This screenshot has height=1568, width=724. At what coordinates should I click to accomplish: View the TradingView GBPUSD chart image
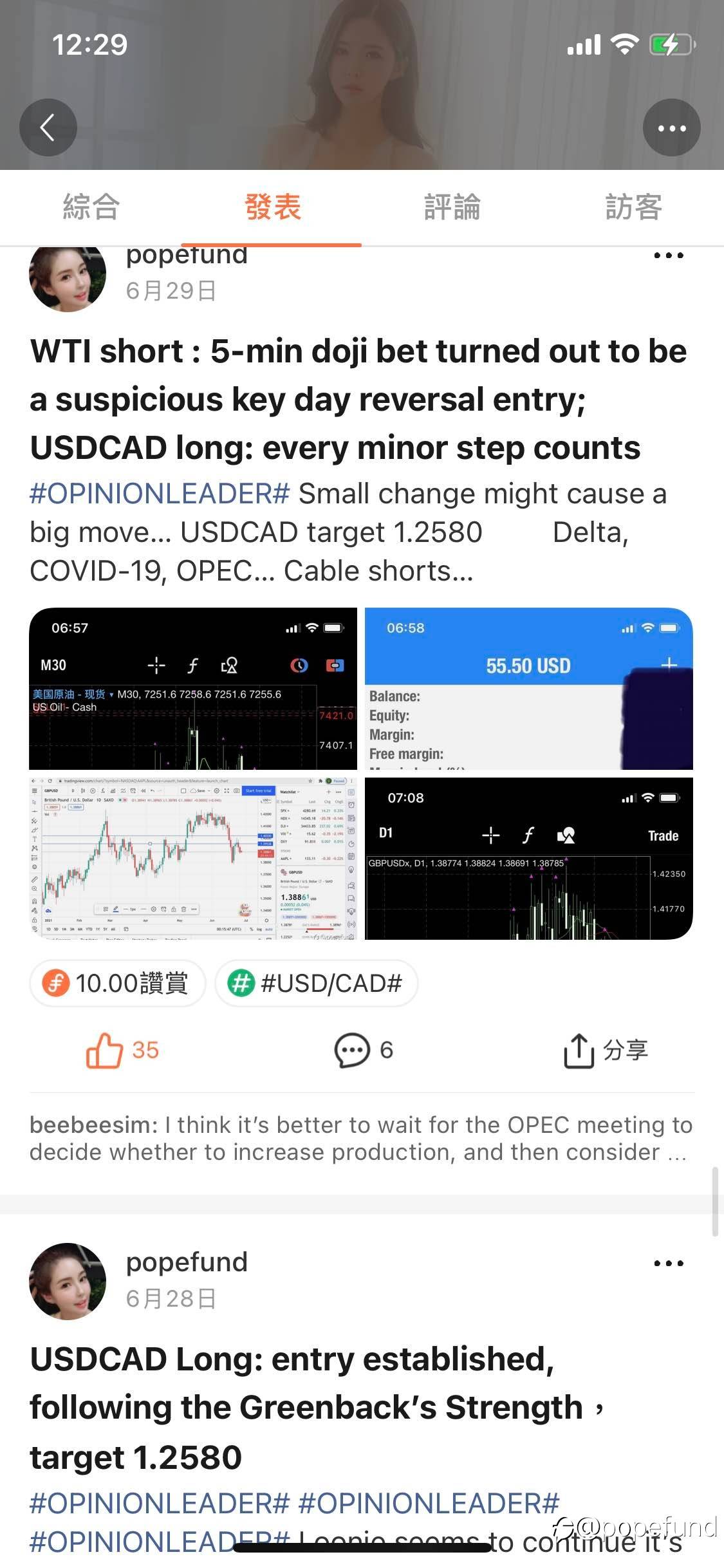(x=193, y=858)
